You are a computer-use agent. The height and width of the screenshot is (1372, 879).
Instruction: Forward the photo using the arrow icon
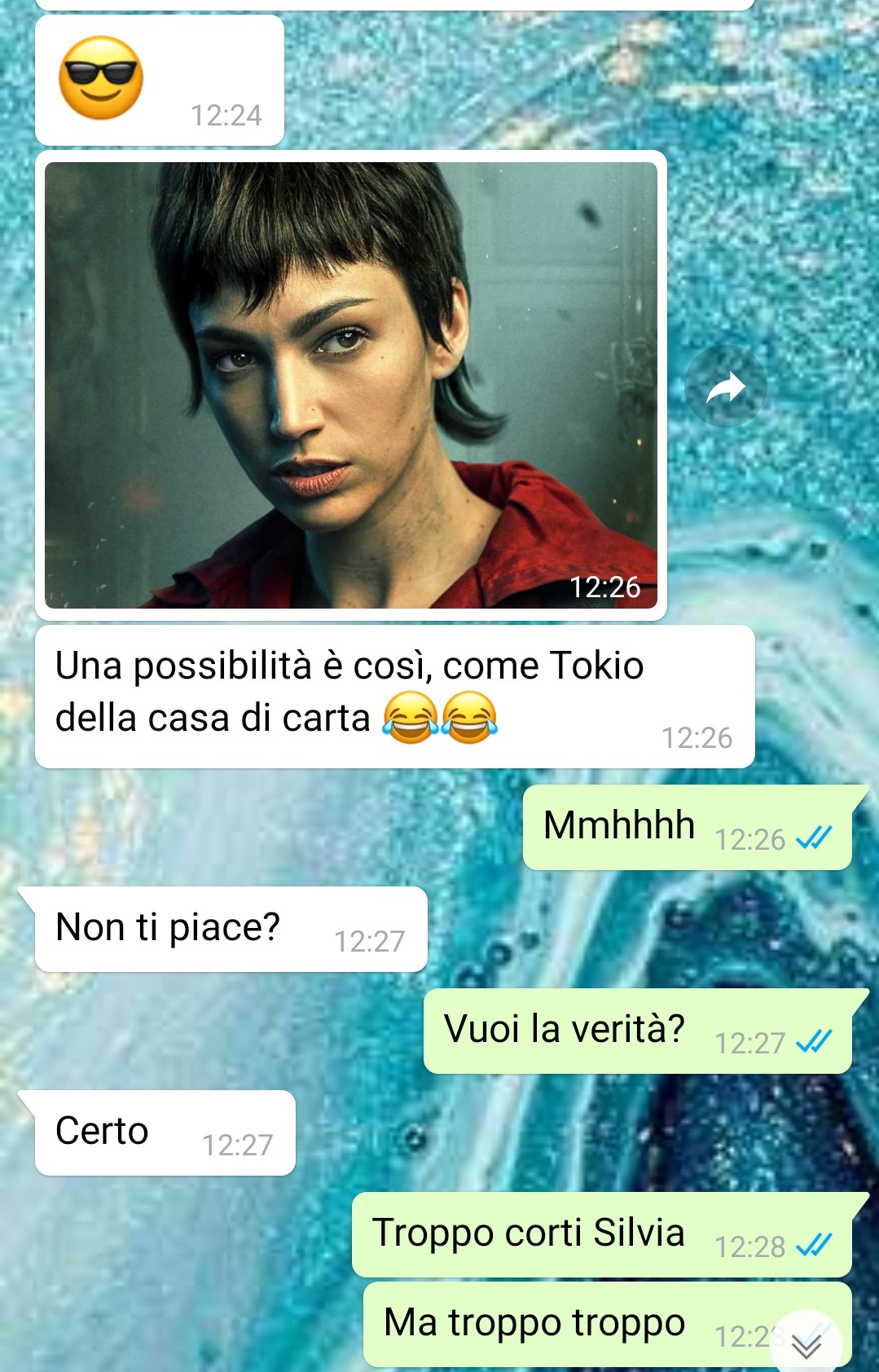pos(725,386)
